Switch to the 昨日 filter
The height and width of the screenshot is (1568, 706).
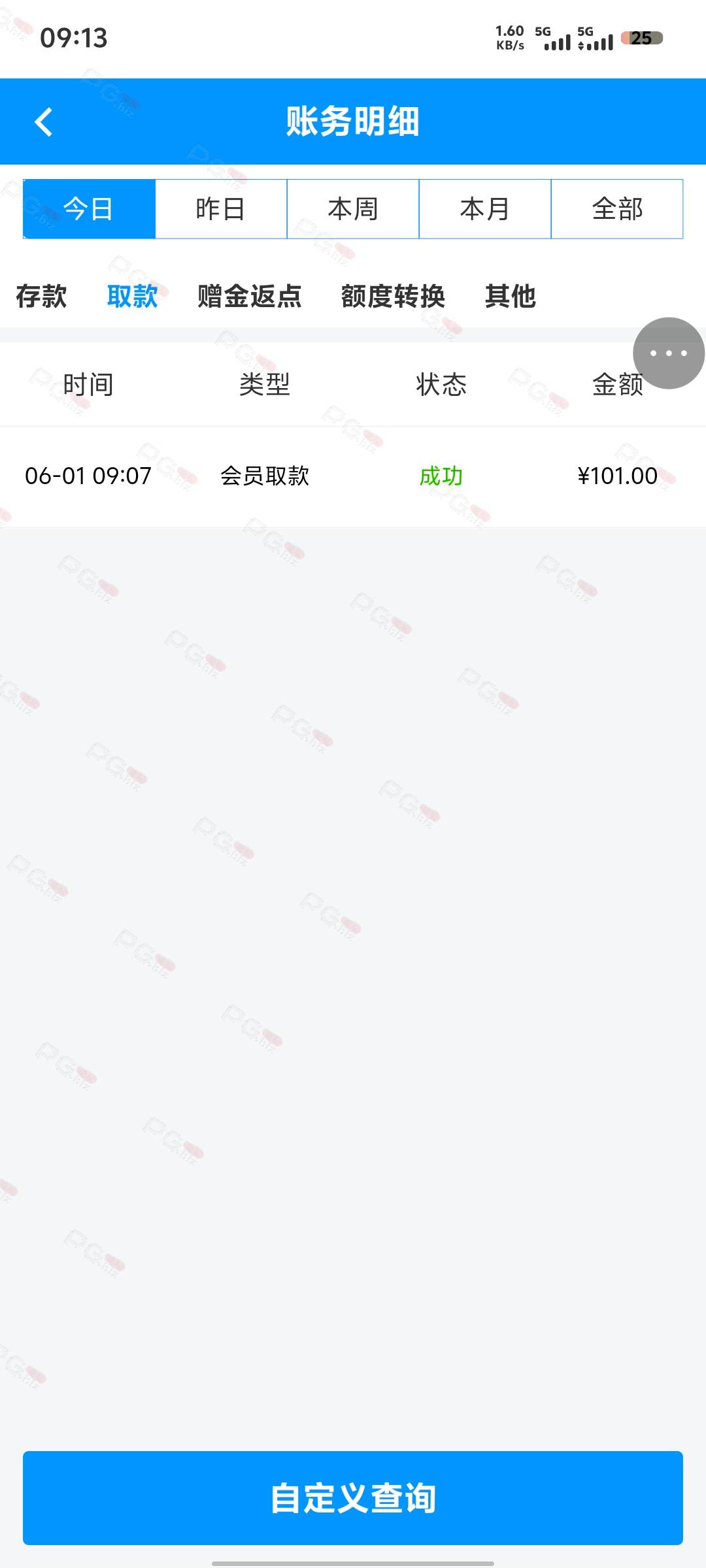coord(221,209)
